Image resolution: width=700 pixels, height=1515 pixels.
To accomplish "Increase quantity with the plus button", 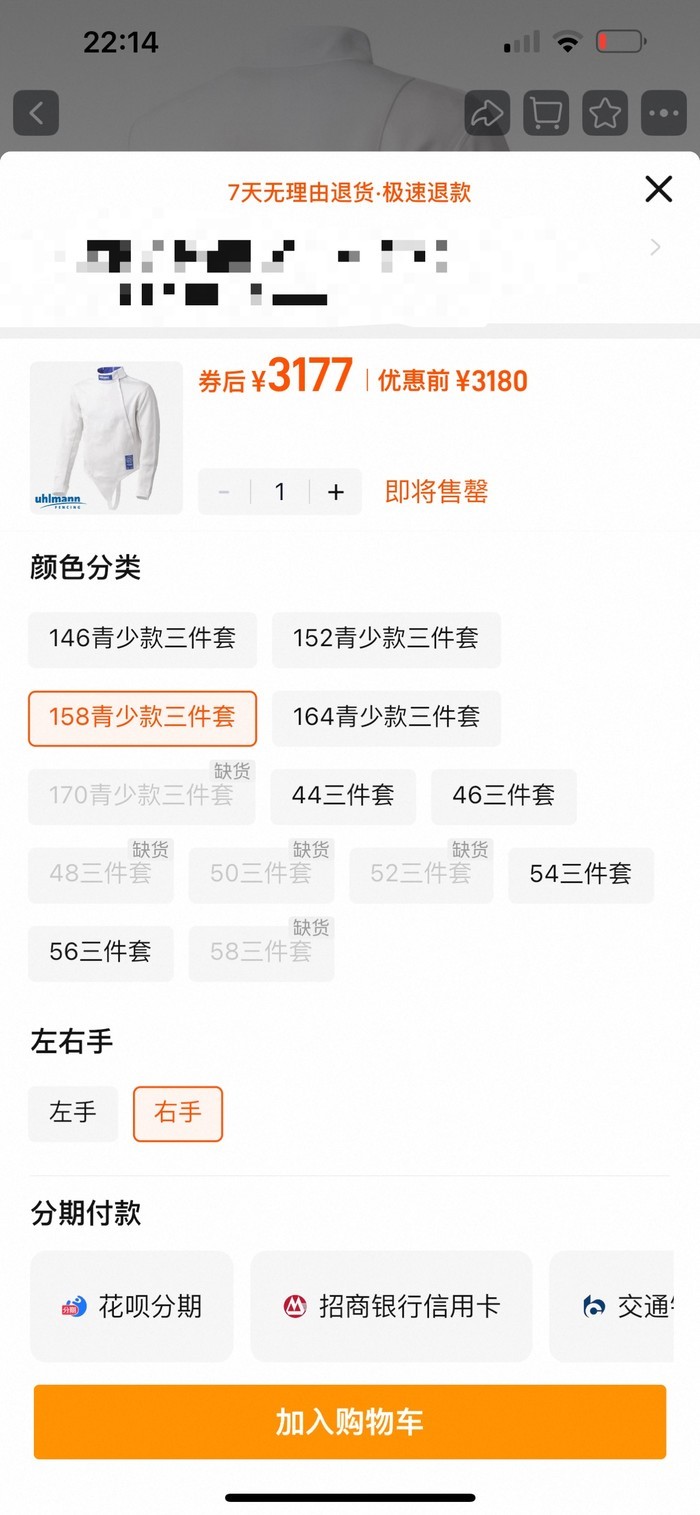I will [x=336, y=492].
